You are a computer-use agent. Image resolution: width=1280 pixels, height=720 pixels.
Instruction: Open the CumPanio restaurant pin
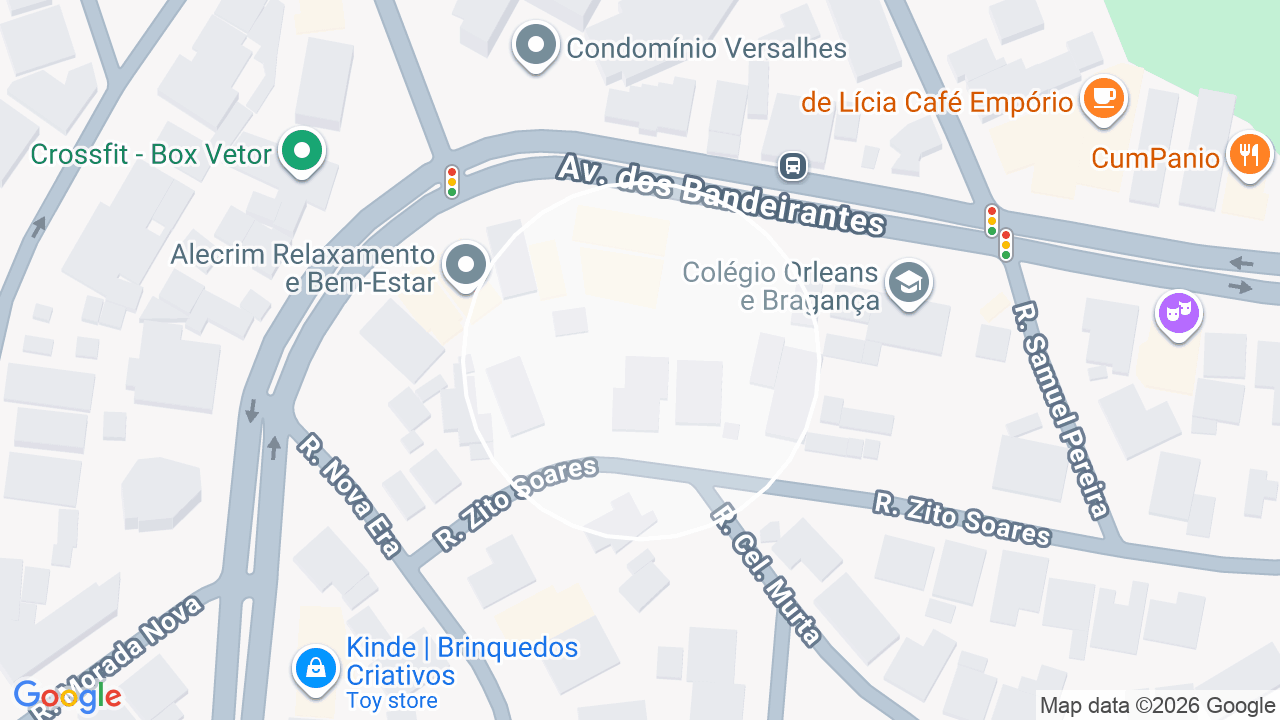pos(1248,156)
